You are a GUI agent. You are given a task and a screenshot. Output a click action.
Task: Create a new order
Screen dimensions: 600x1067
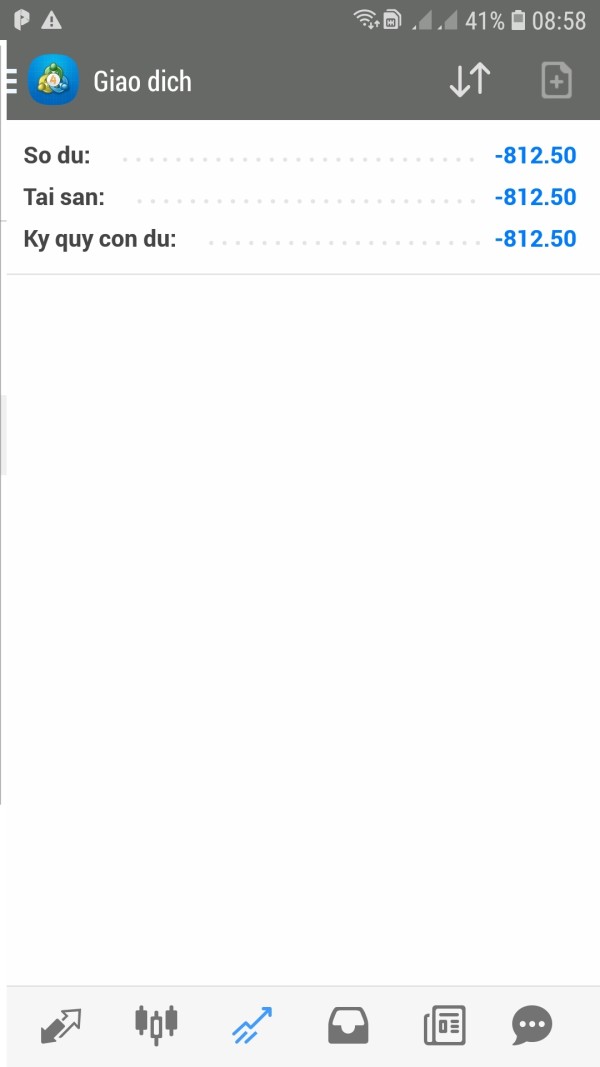click(556, 81)
